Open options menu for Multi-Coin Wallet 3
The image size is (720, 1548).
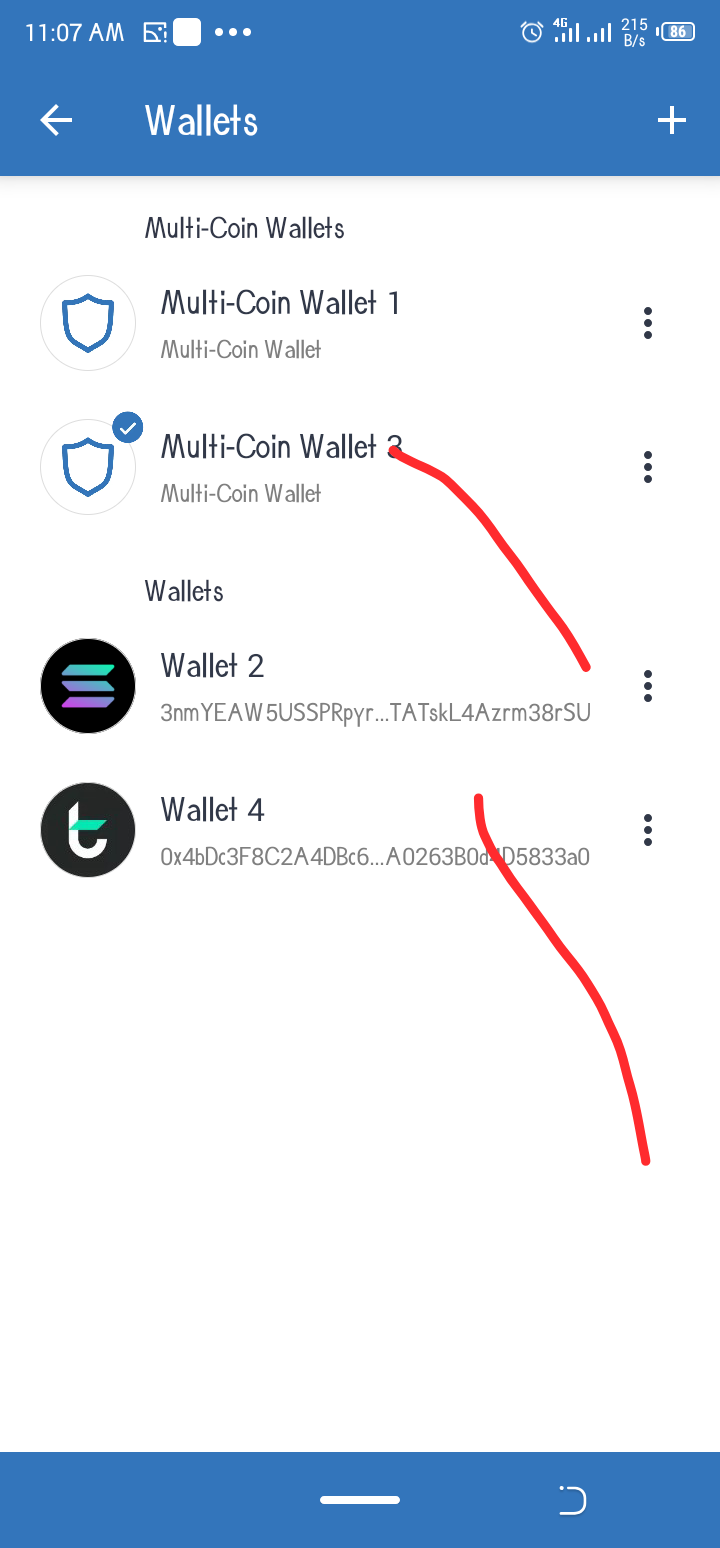pyautogui.click(x=648, y=467)
